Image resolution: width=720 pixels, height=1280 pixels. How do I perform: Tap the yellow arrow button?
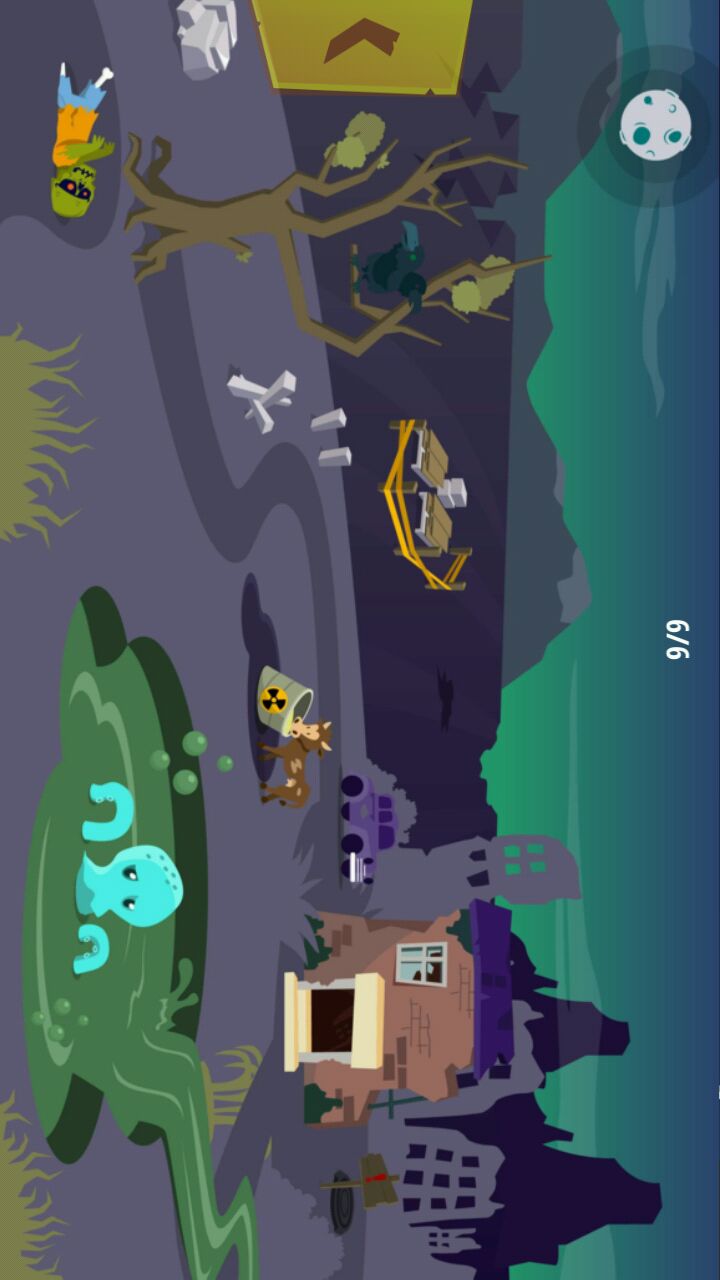click(362, 42)
